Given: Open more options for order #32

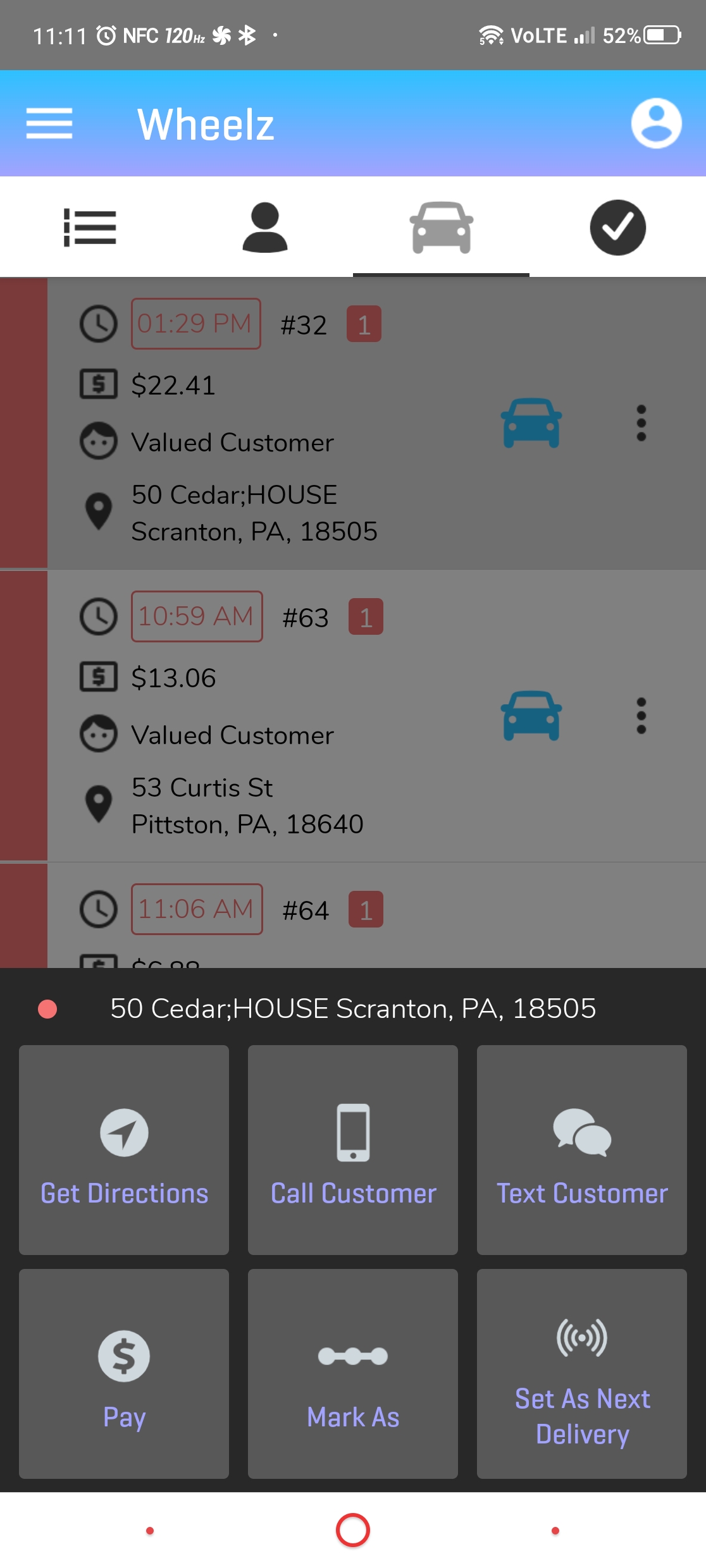Looking at the screenshot, I should 641,423.
